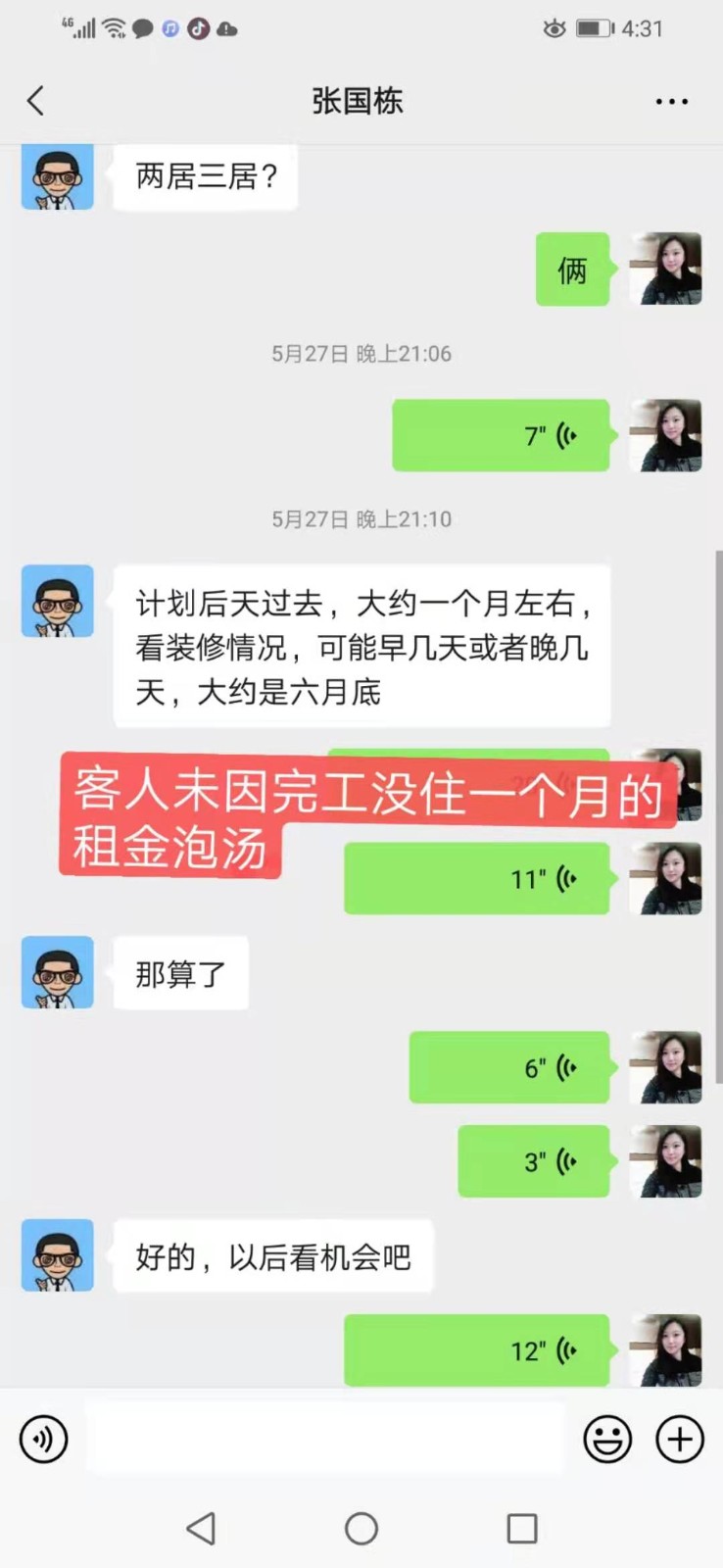This screenshot has height=1568, width=723.
Task: Open the system recent apps view
Action: coord(521,1528)
